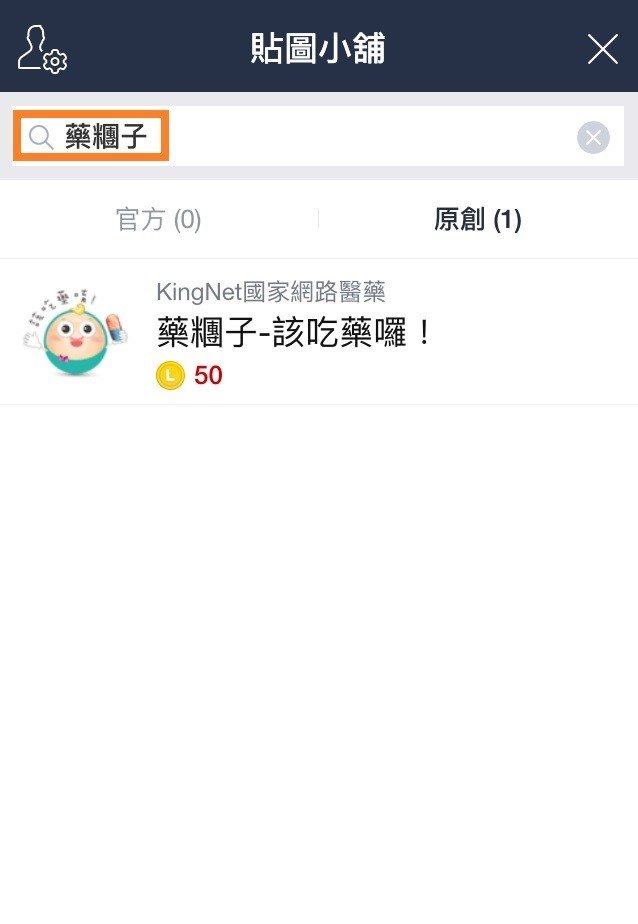Viewport: 638px width, 924px height.
Task: Switch to the 官方 (0) tab
Action: pyautogui.click(x=159, y=220)
